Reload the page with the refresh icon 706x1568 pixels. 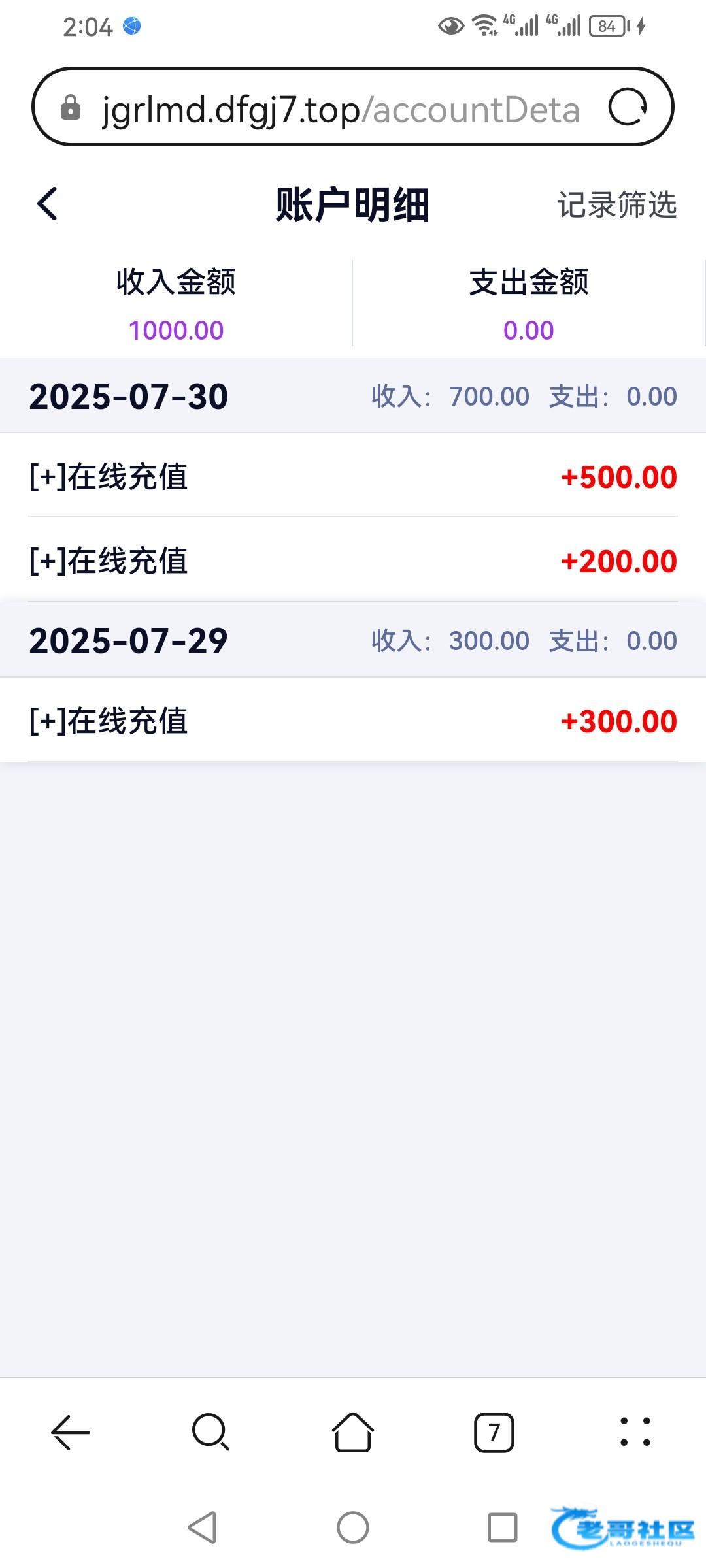(628, 106)
